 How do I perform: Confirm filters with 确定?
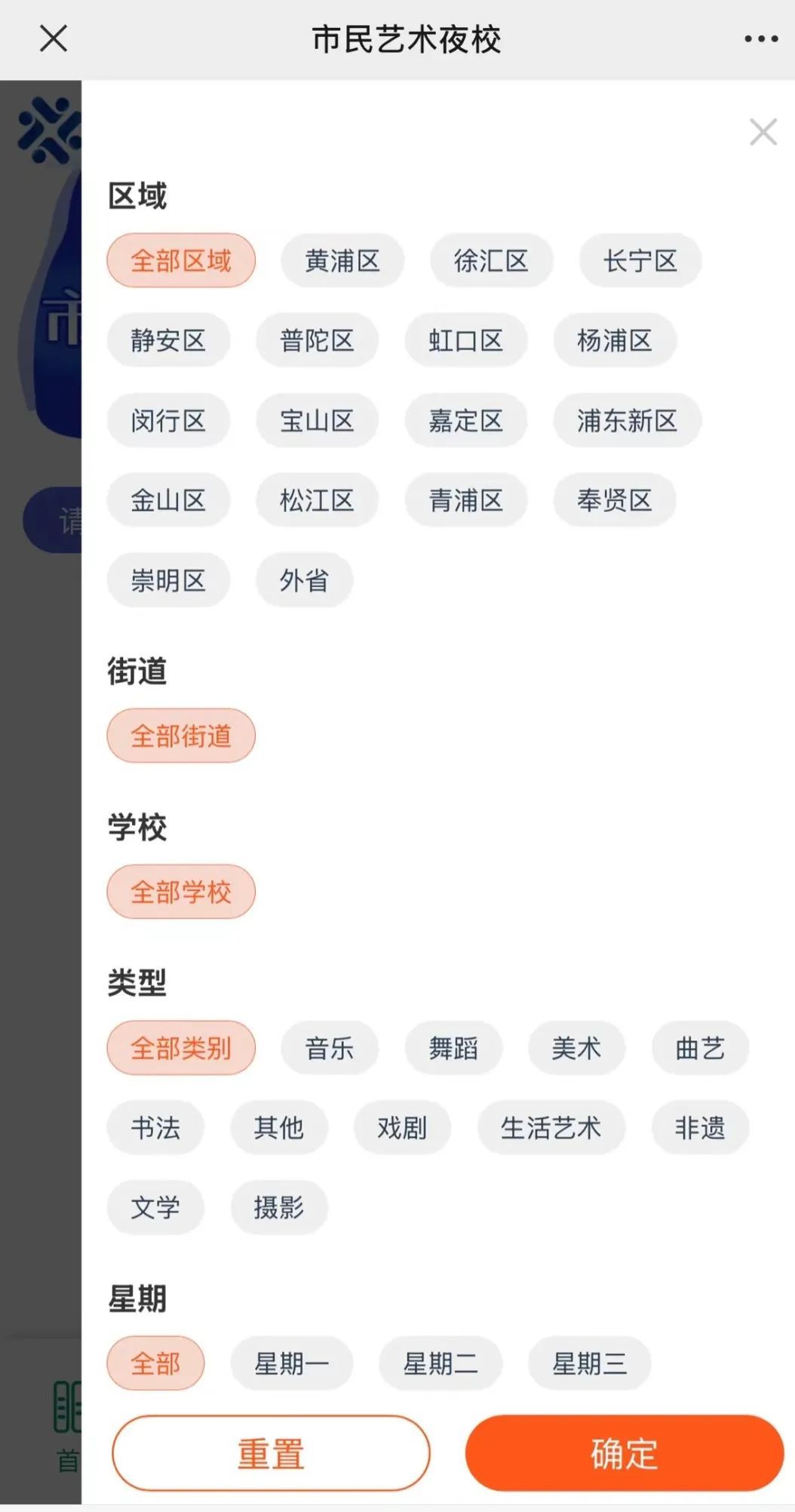point(624,1453)
